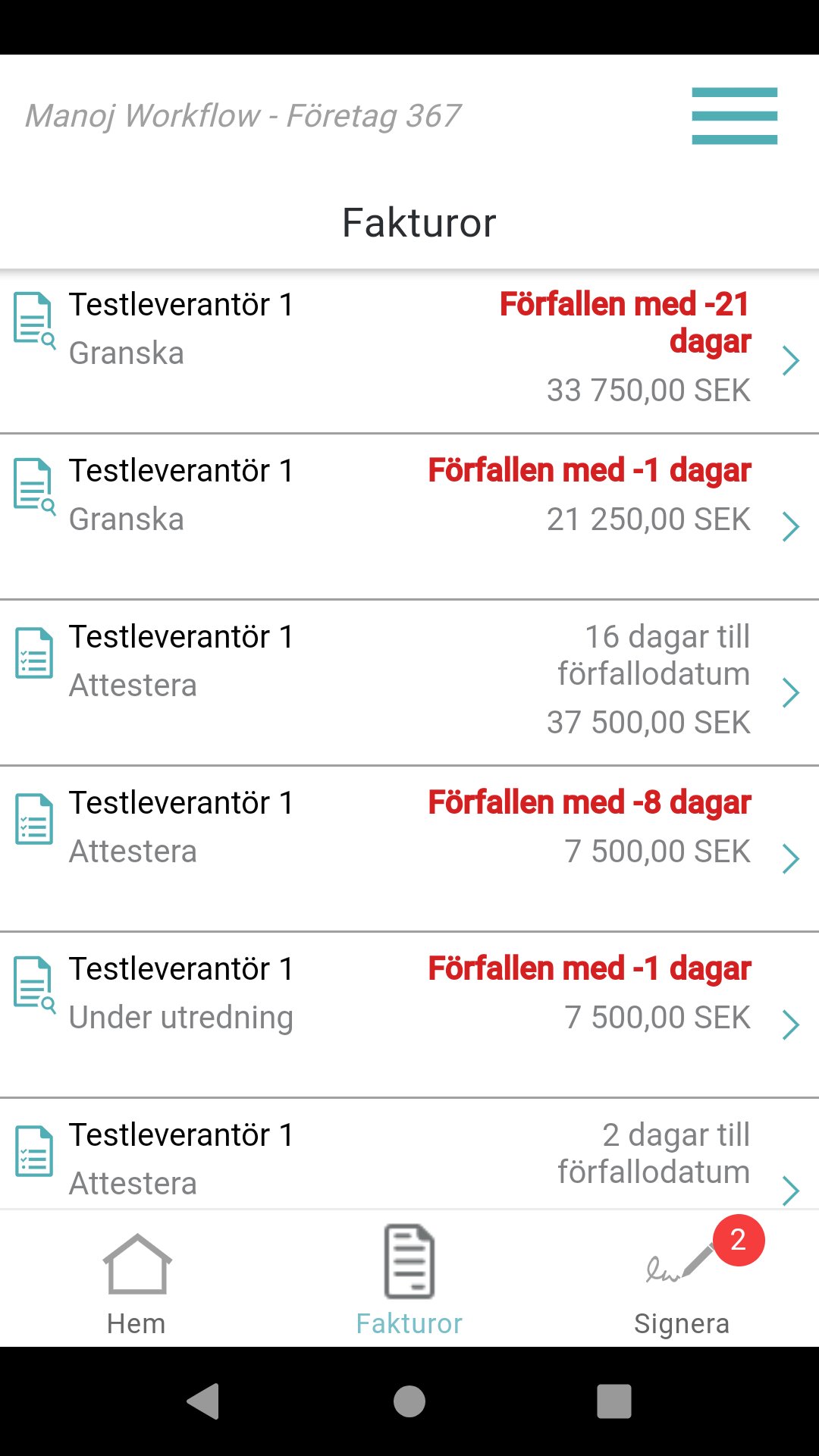
Task: Switch to the Signera tab
Action: 682,1283
